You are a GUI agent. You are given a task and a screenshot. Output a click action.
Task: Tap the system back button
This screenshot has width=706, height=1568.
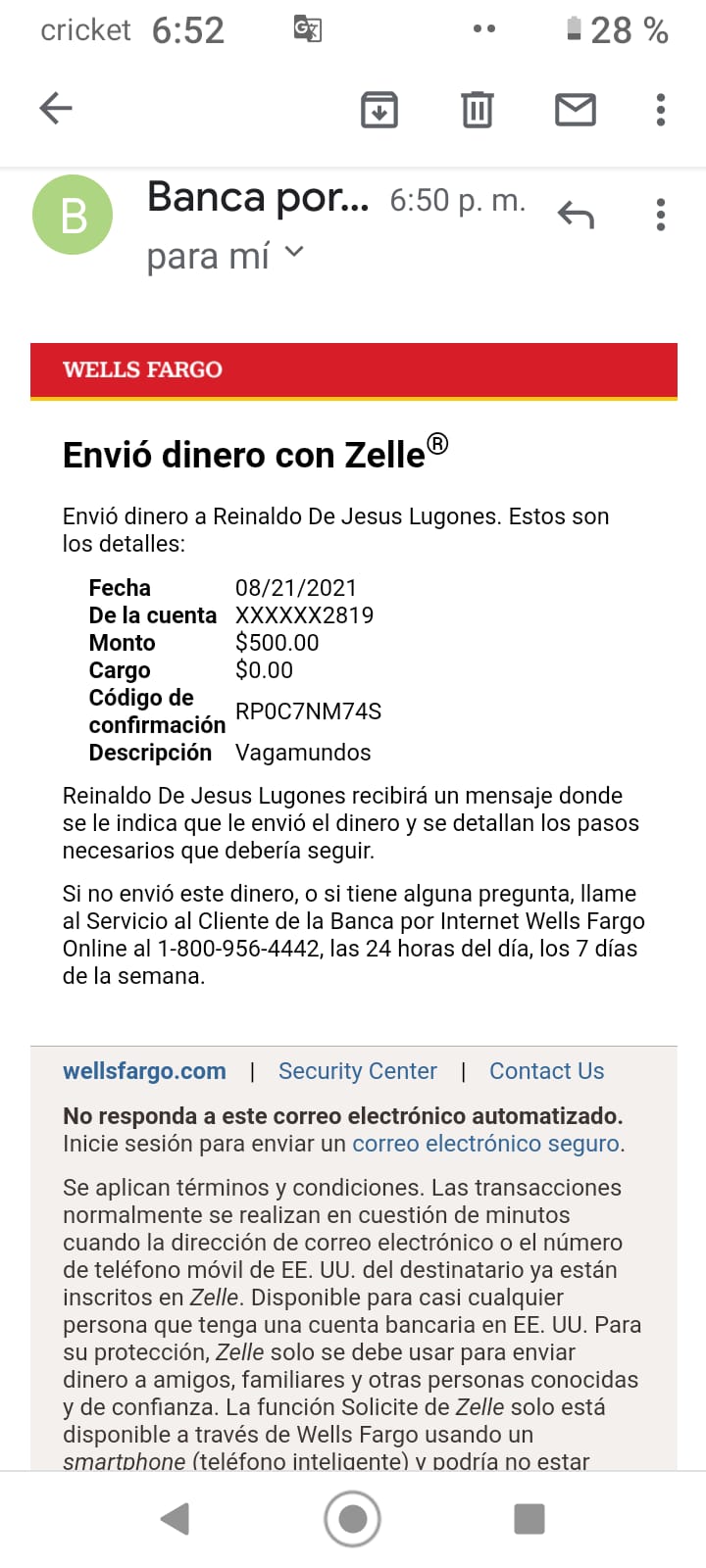point(175,1519)
